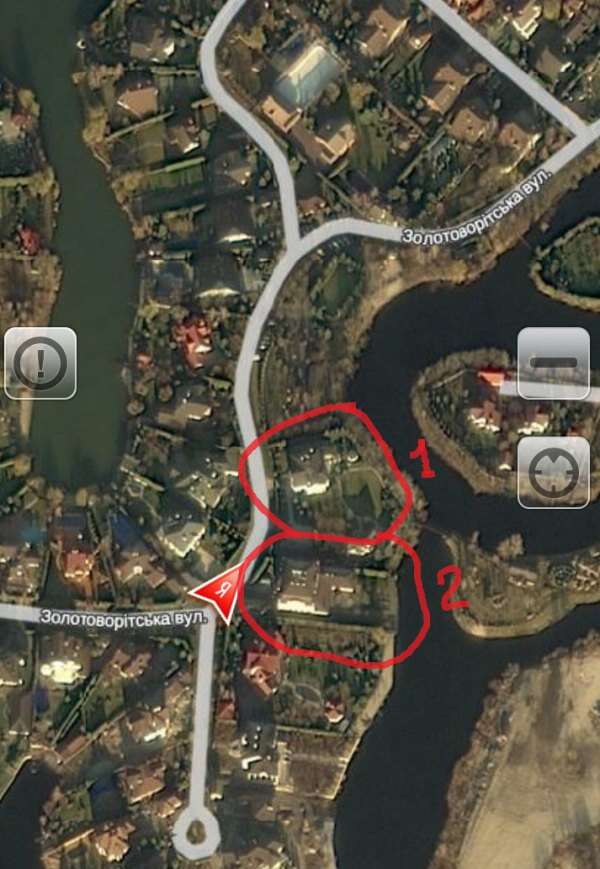The image size is (600, 869).
Task: Tap the exclamation mark report button
Action: (x=40, y=363)
